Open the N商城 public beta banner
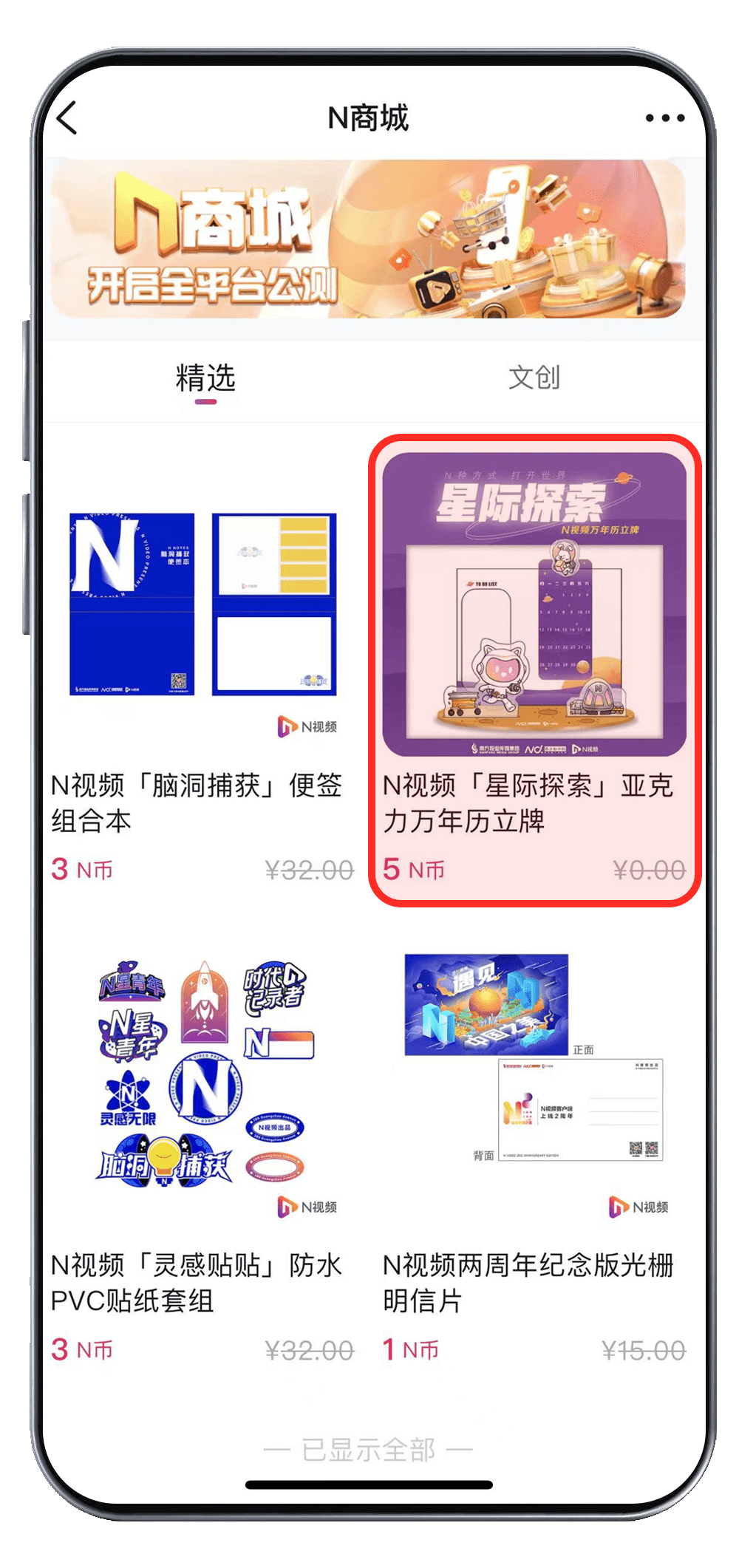The width and height of the screenshot is (739, 1568). click(368, 240)
